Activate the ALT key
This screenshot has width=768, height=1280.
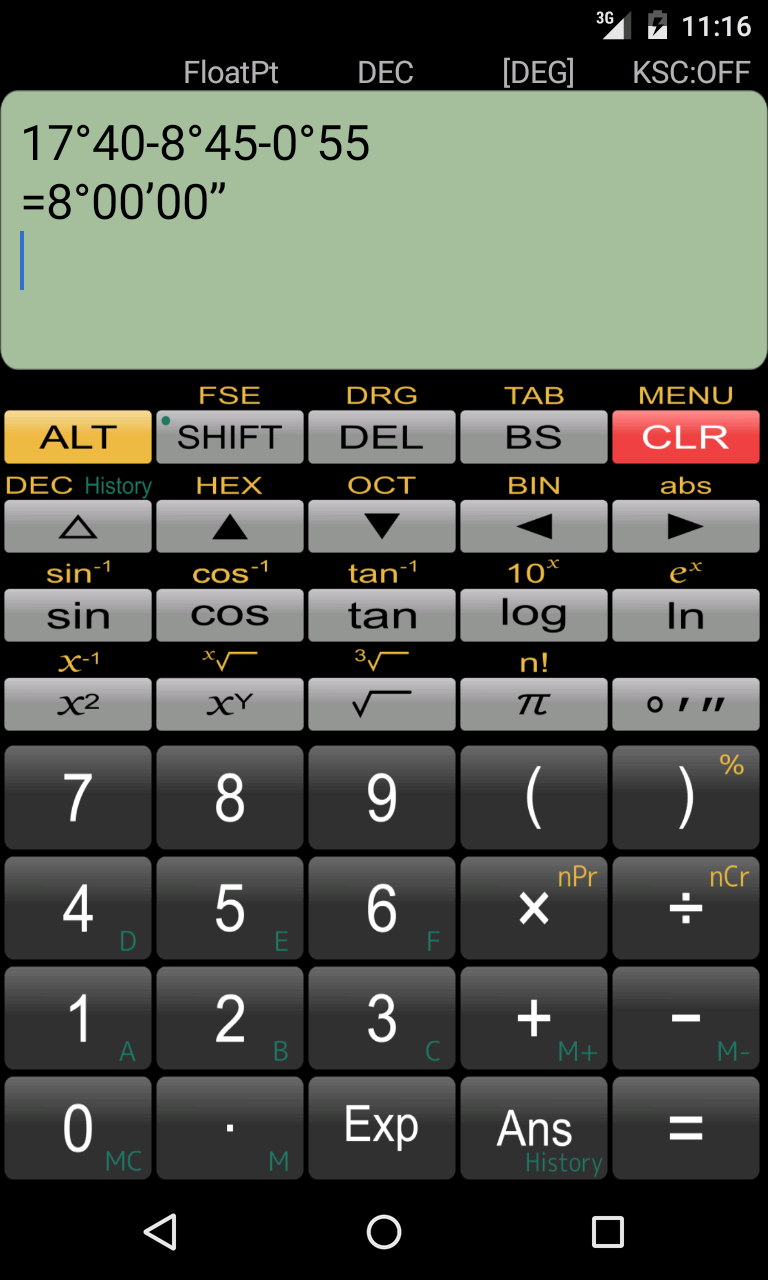(78, 437)
